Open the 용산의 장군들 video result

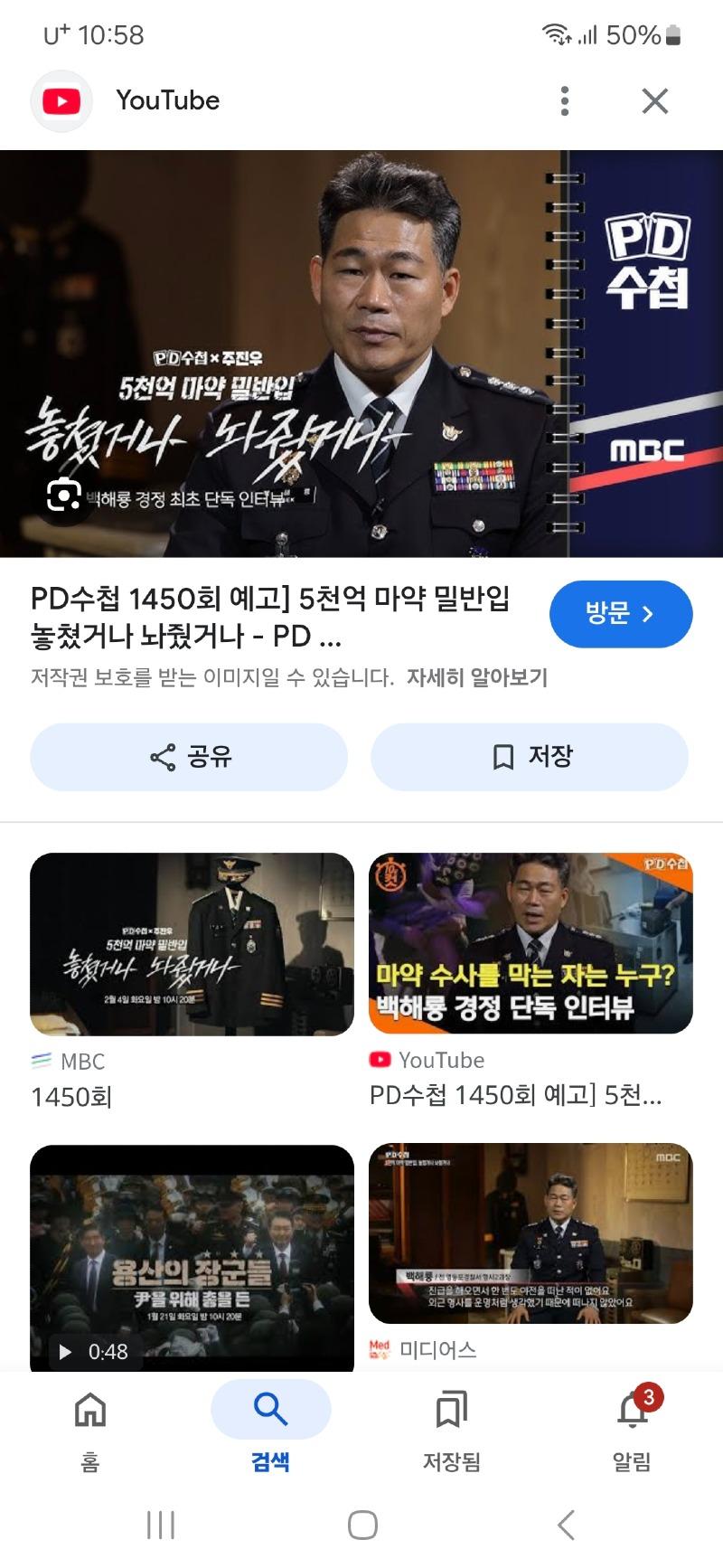[x=192, y=1257]
